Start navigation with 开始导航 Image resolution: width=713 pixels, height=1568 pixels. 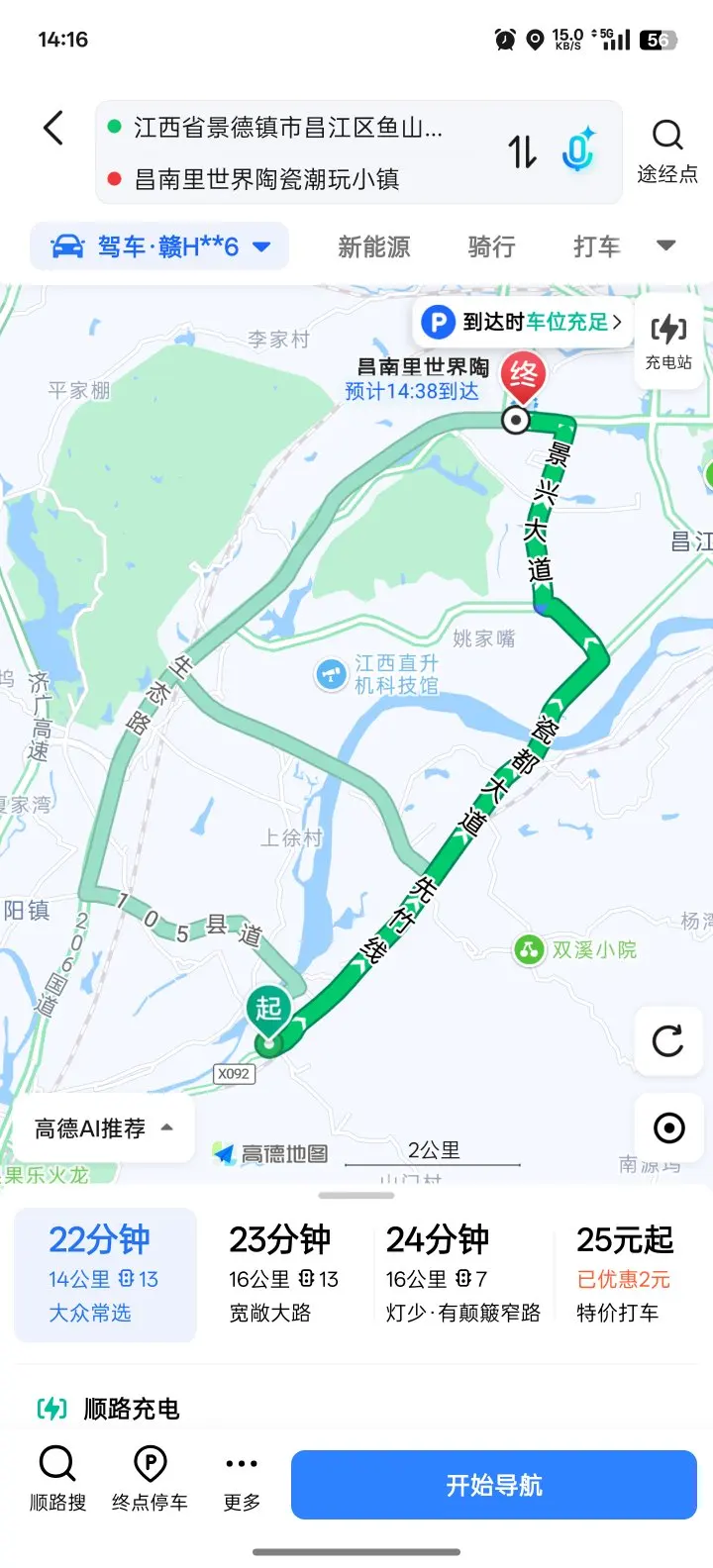493,1485
